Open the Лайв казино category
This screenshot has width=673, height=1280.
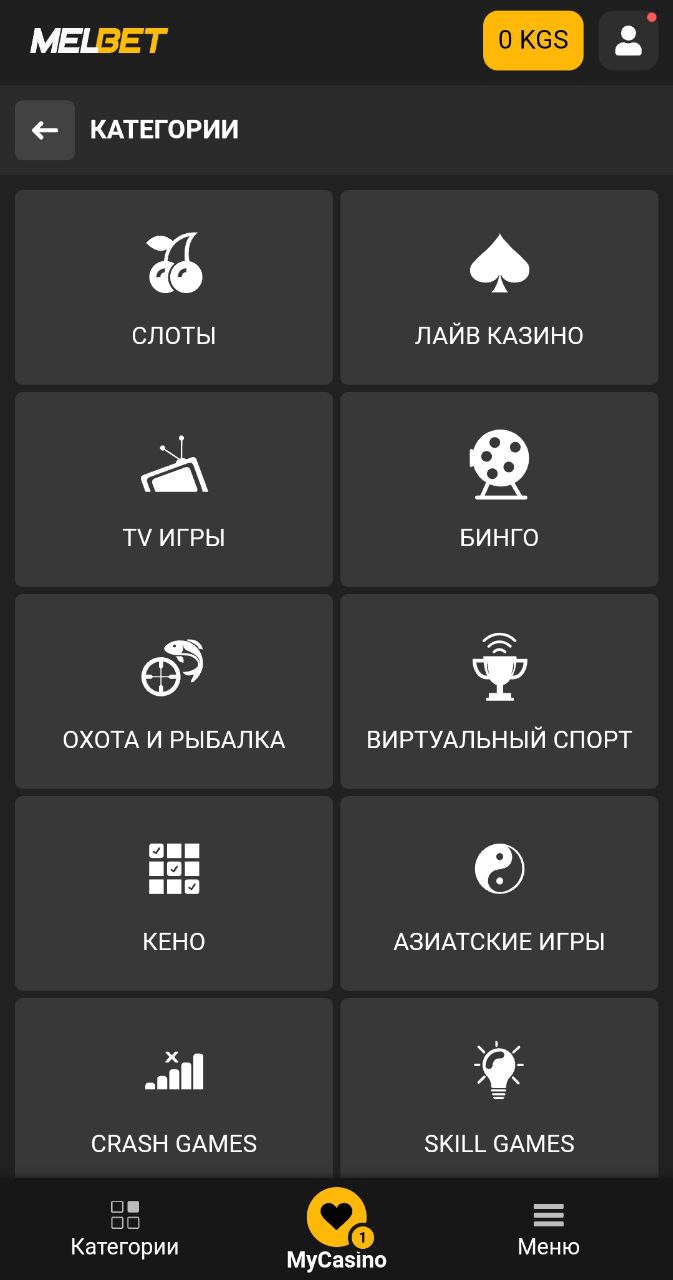(499, 288)
